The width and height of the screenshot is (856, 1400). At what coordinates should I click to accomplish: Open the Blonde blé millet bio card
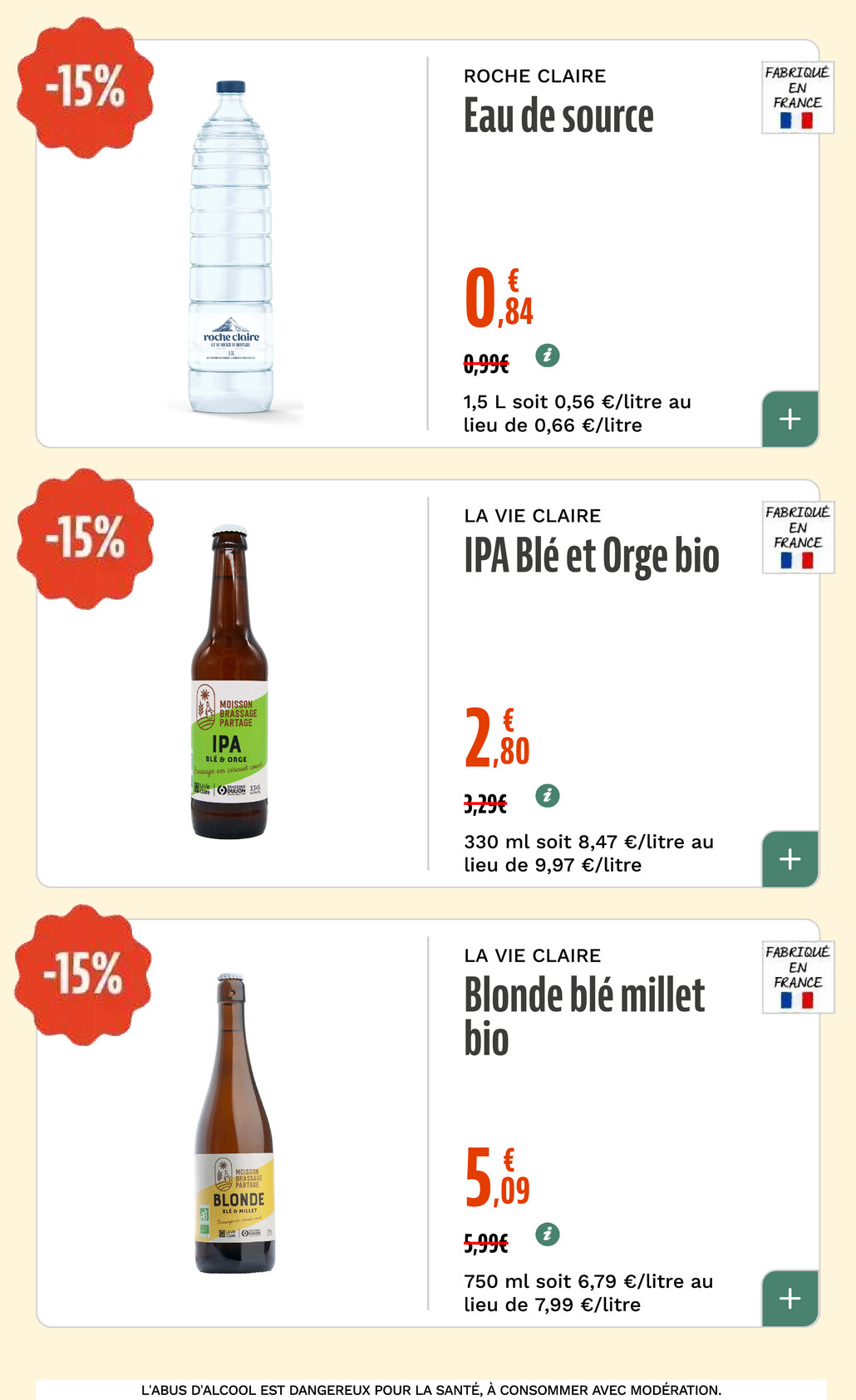(428, 1122)
